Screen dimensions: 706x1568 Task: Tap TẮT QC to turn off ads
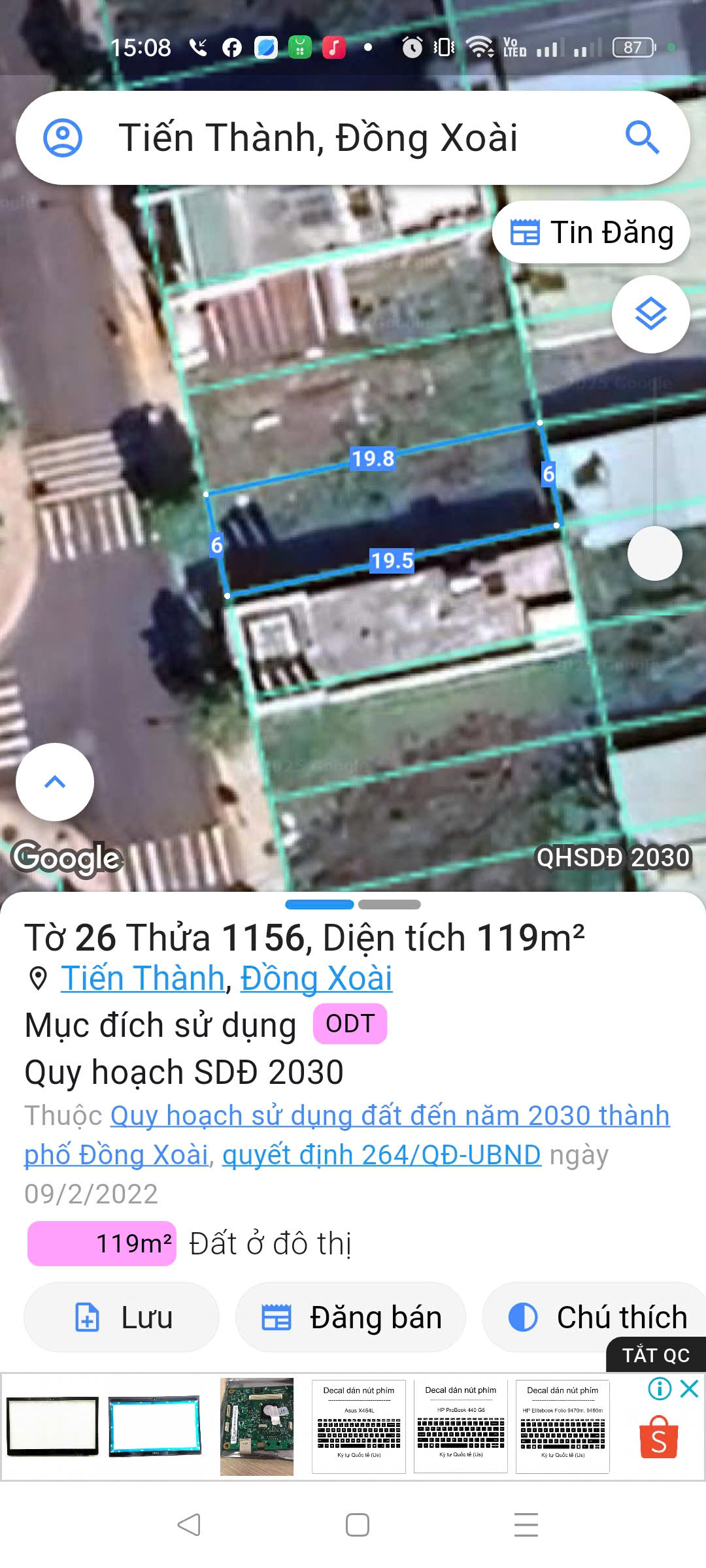click(656, 1355)
